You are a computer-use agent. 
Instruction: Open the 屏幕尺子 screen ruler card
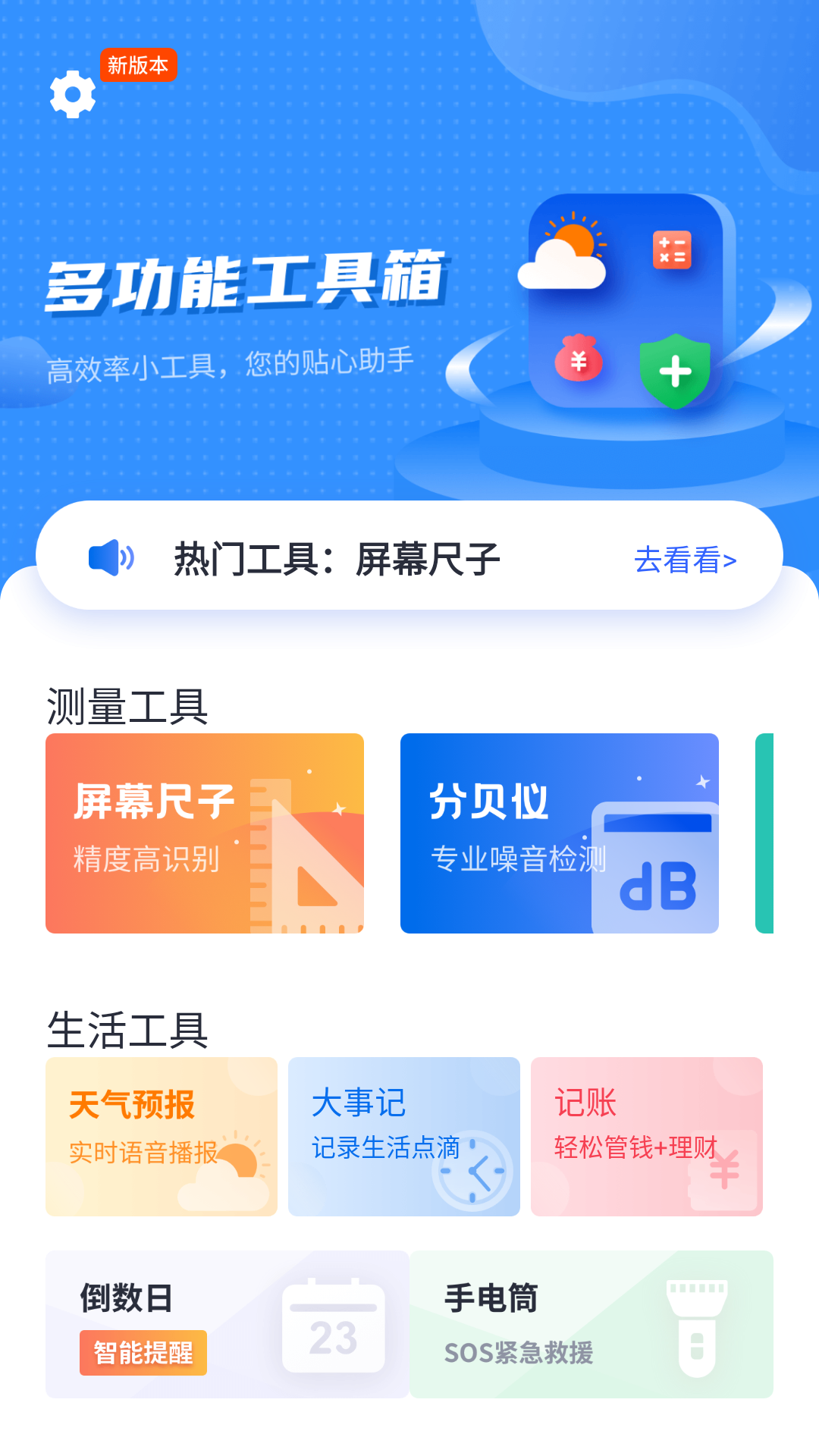point(205,833)
